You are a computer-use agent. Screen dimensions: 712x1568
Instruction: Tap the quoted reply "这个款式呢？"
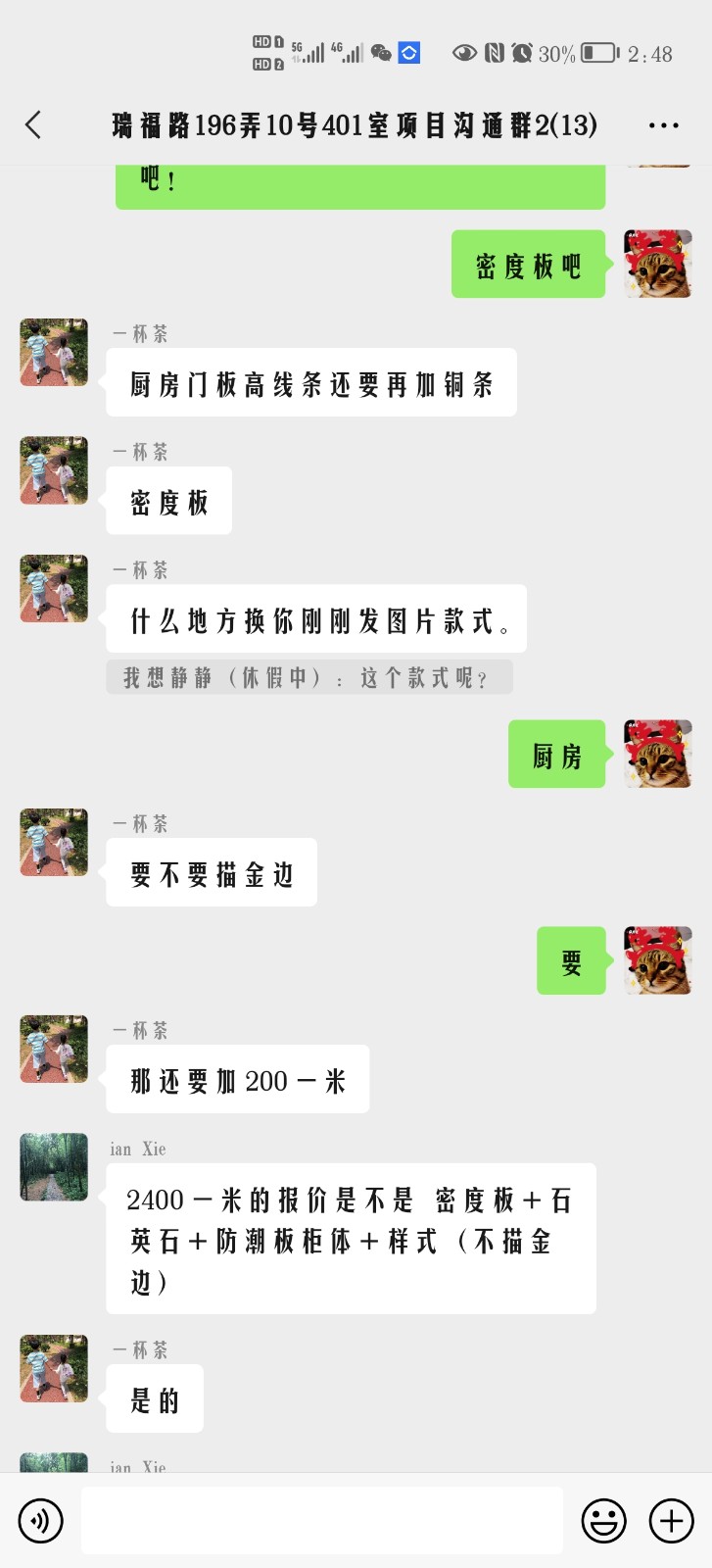(309, 677)
